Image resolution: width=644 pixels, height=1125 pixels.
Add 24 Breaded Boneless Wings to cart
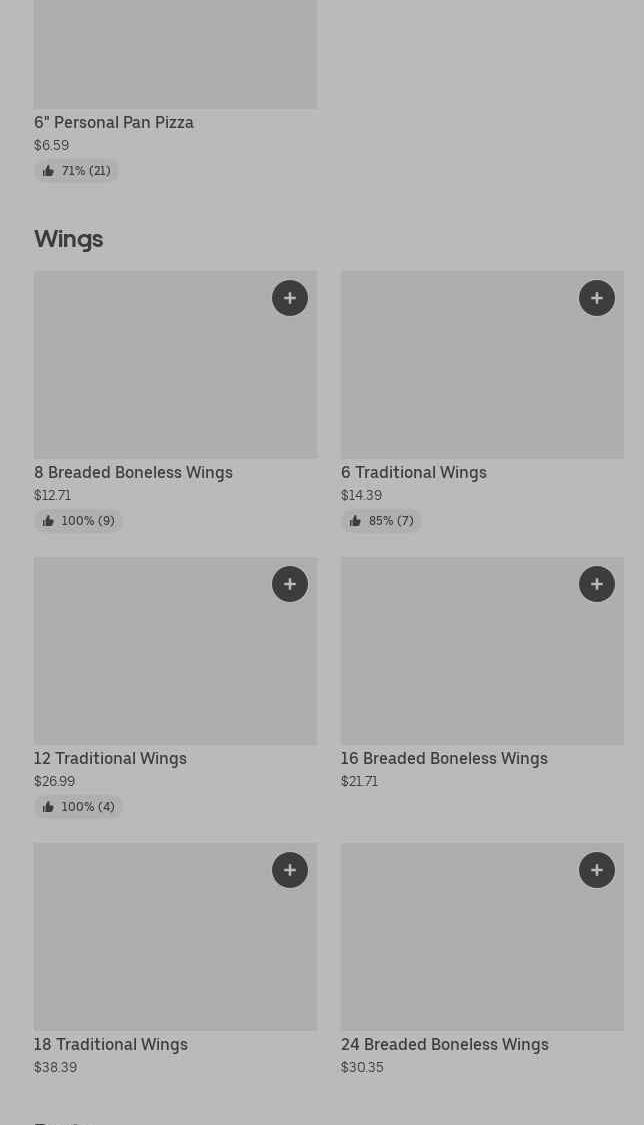click(597, 870)
